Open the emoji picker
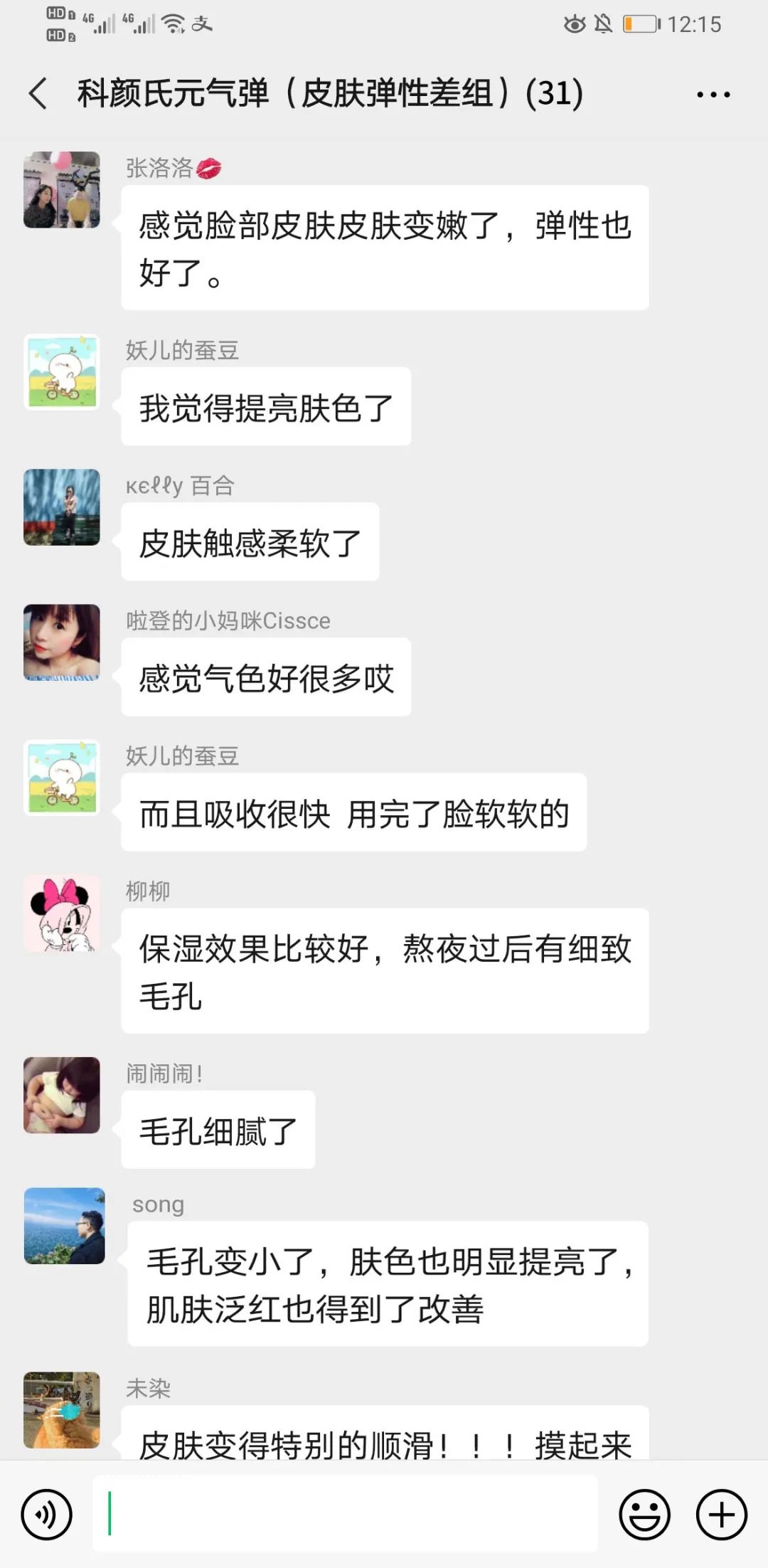 click(644, 1513)
